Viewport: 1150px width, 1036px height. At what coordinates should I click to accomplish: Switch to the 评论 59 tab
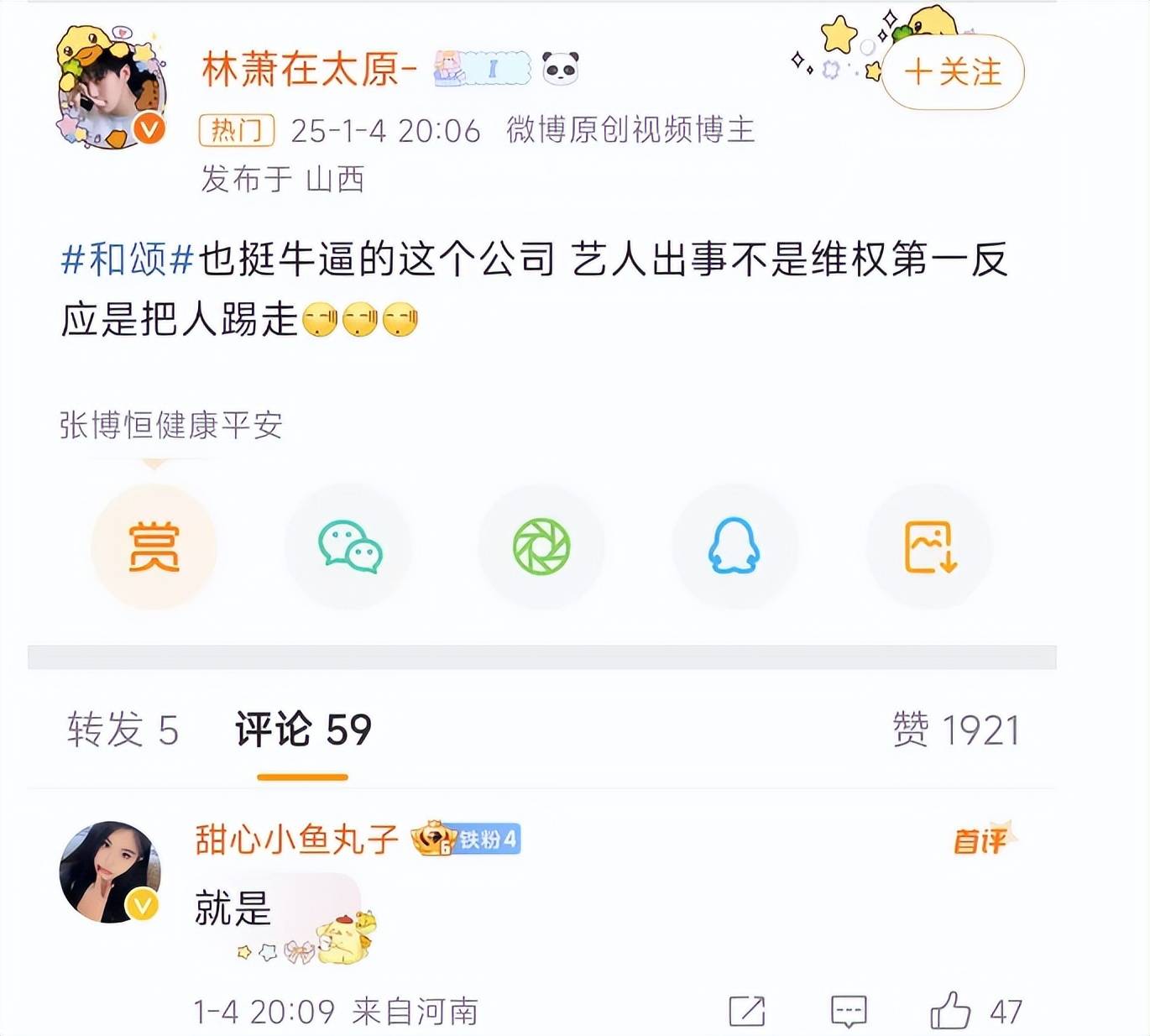click(303, 730)
